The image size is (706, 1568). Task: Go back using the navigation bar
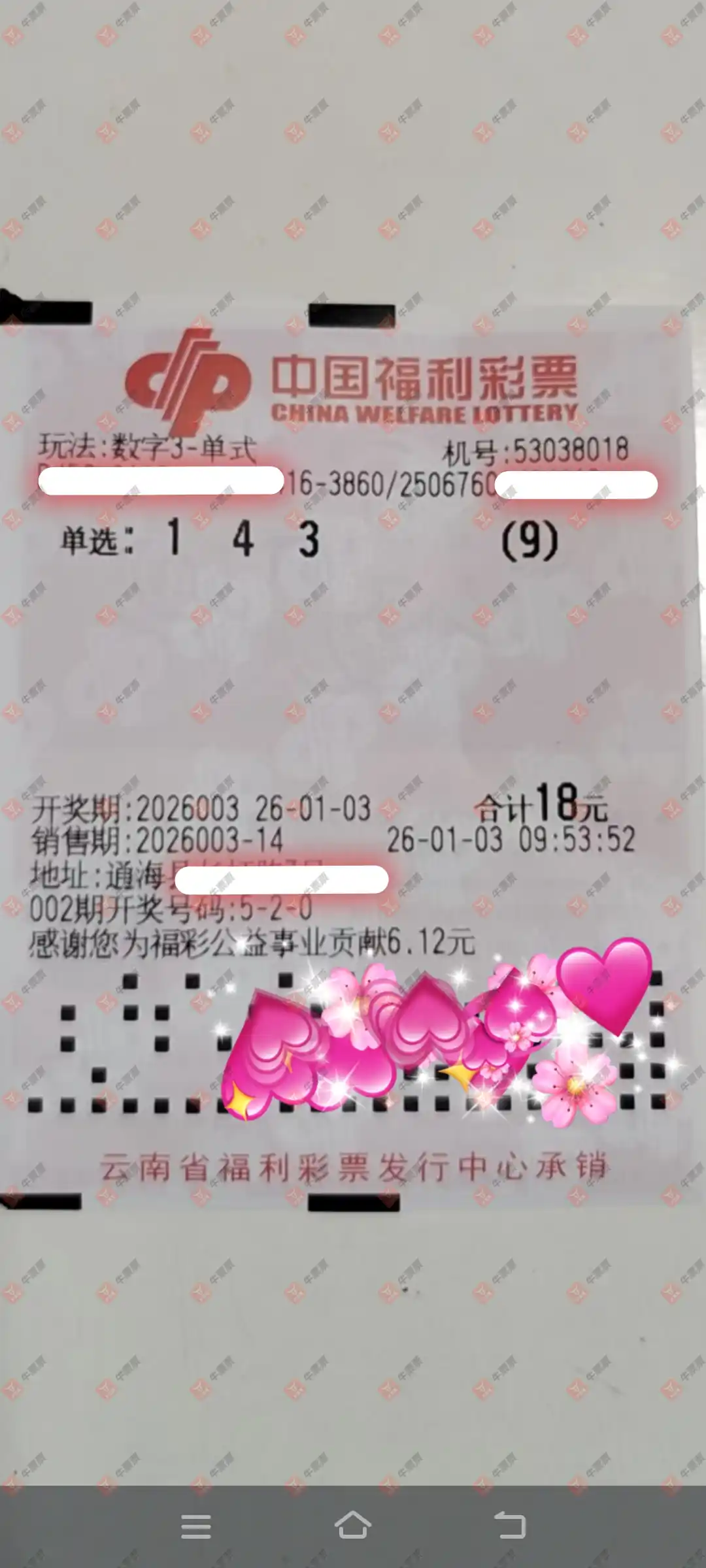(x=509, y=1526)
